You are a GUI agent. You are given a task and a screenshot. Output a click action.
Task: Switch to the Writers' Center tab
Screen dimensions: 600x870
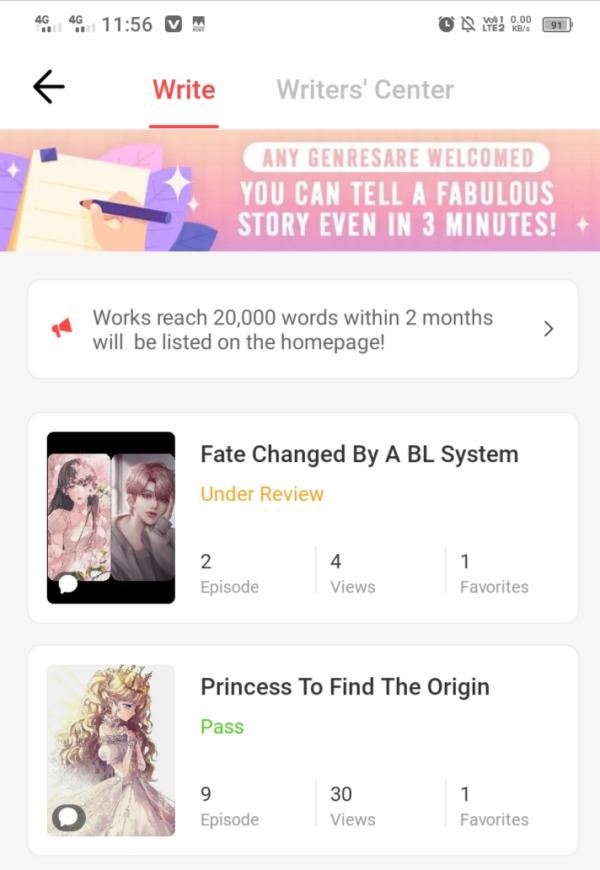(x=365, y=90)
